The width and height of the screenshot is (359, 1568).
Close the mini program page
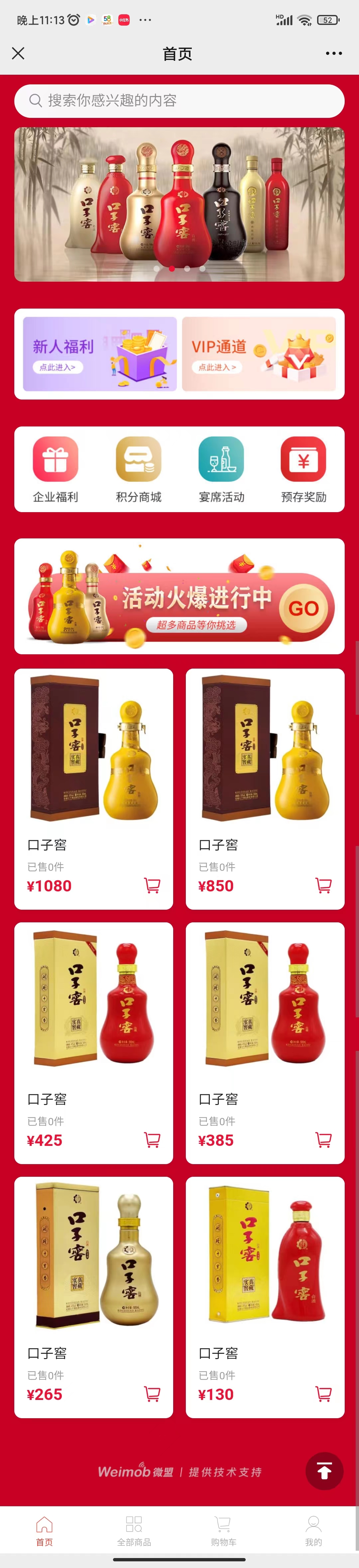coord(18,53)
